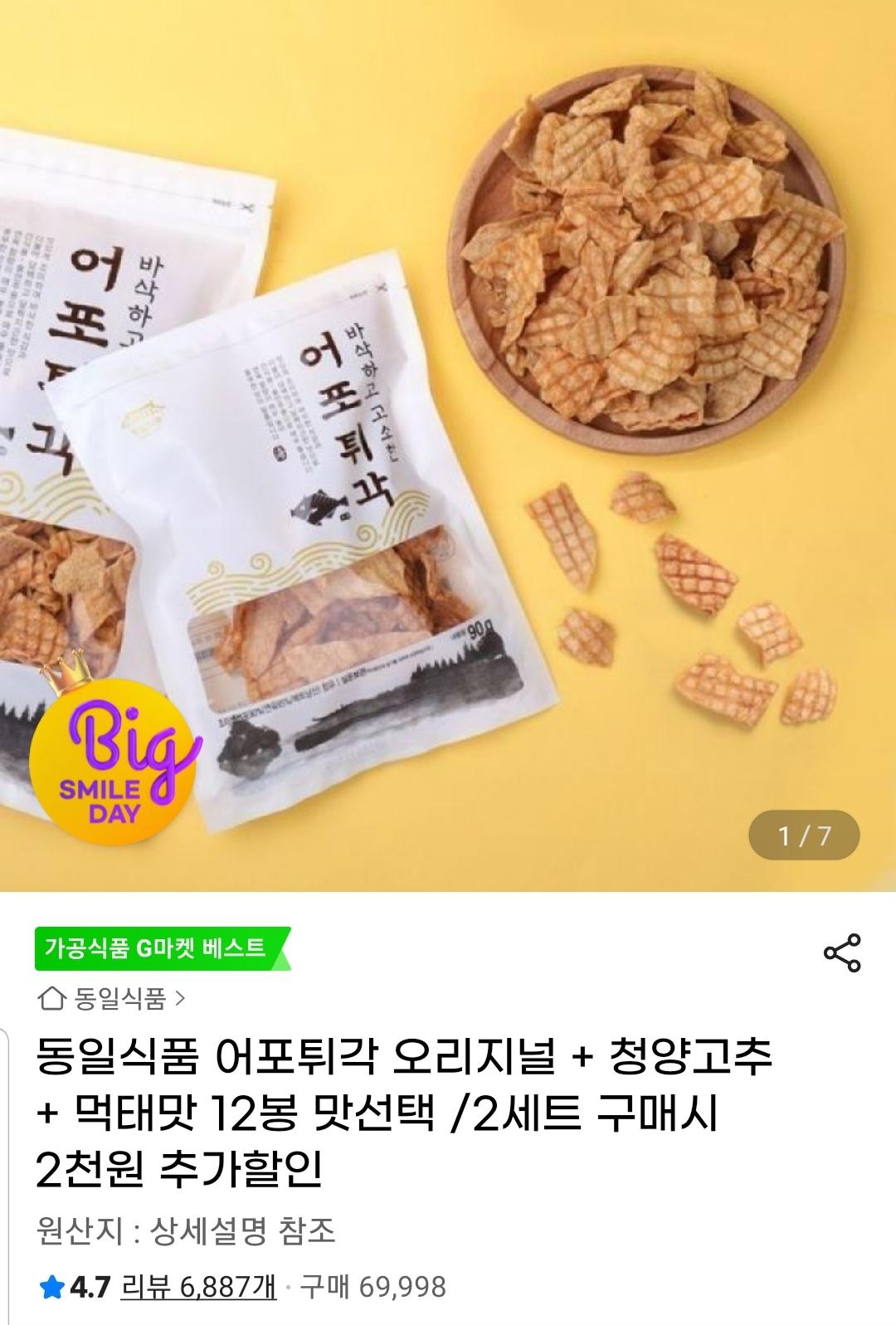Screen dimensions: 896x1325
Task: Open the 동일식품 store page
Action: point(113,997)
